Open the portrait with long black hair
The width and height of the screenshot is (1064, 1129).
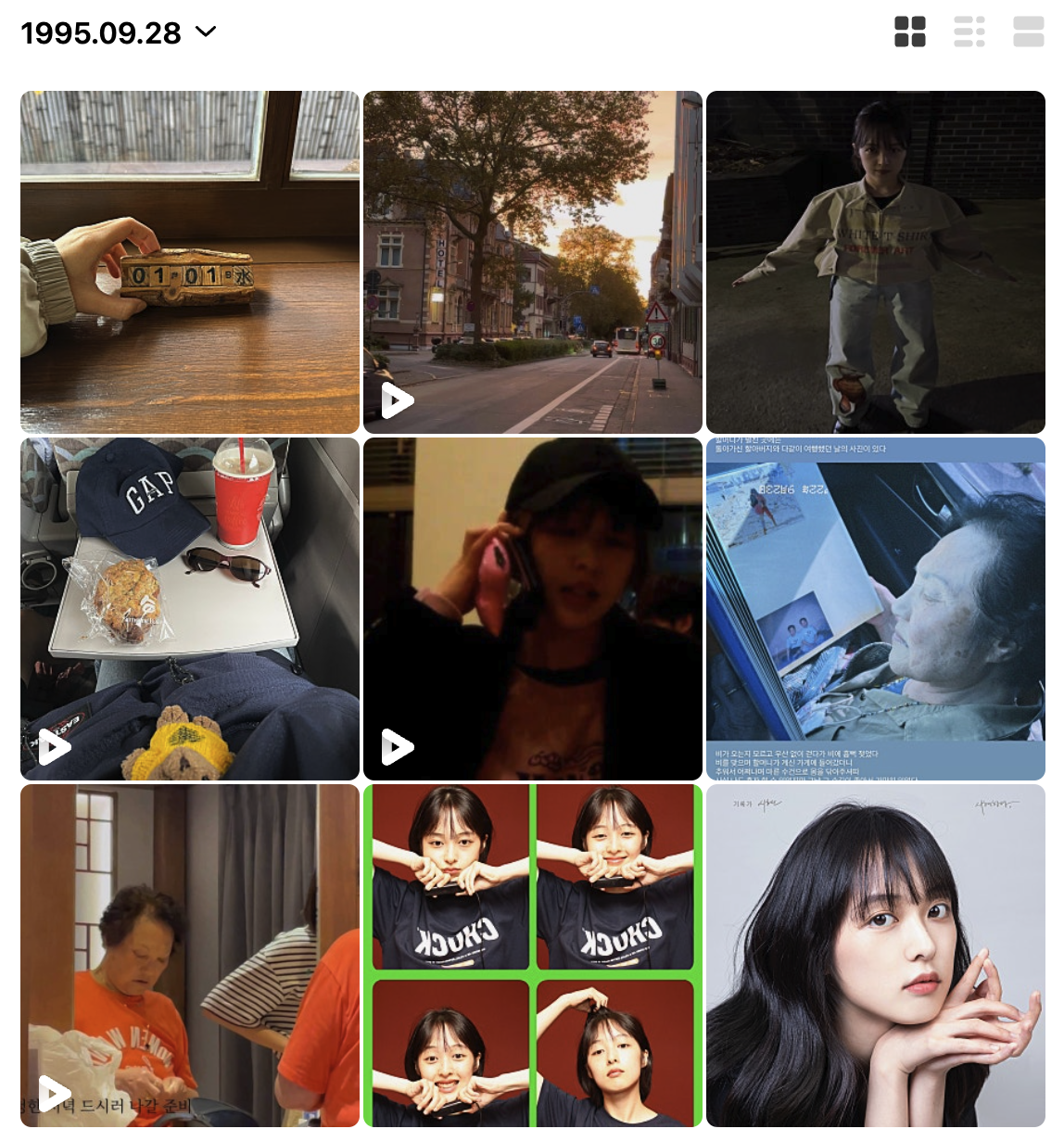pos(875,955)
